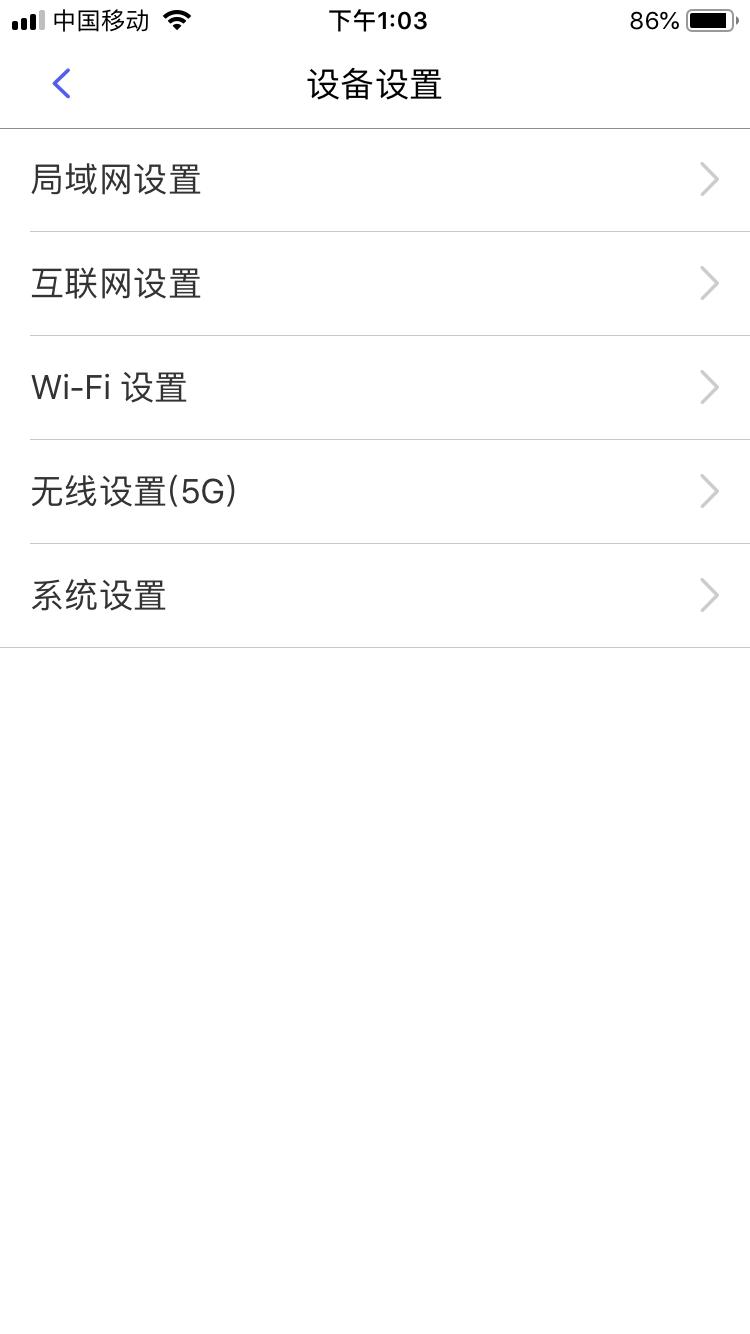
Task: Expand 互联网设置 via its chevron
Action: point(708,284)
